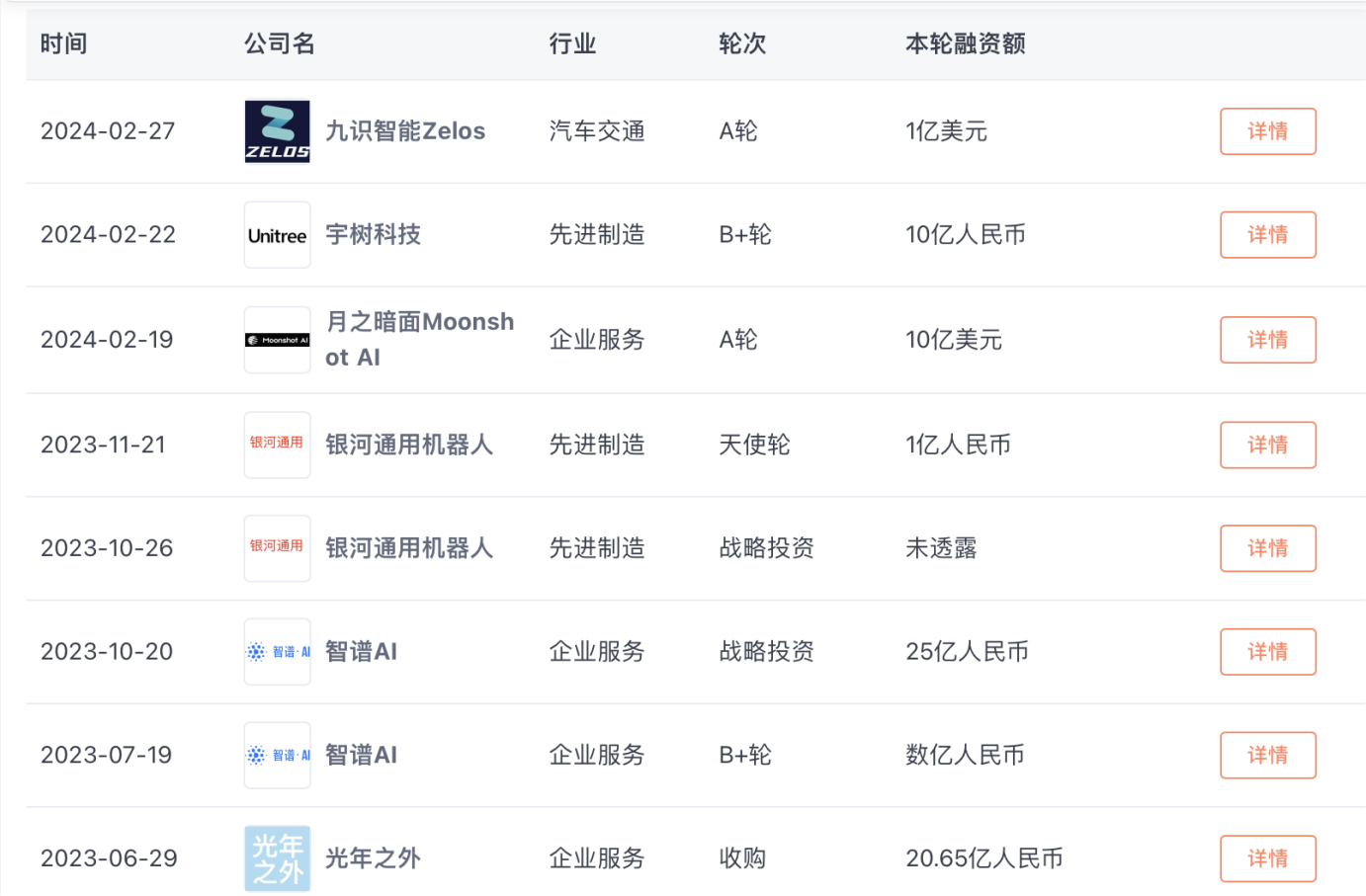Open 详情 for 智谱AI 25亿人民币 round
Image resolution: width=1366 pixels, height=896 pixels.
click(1267, 652)
